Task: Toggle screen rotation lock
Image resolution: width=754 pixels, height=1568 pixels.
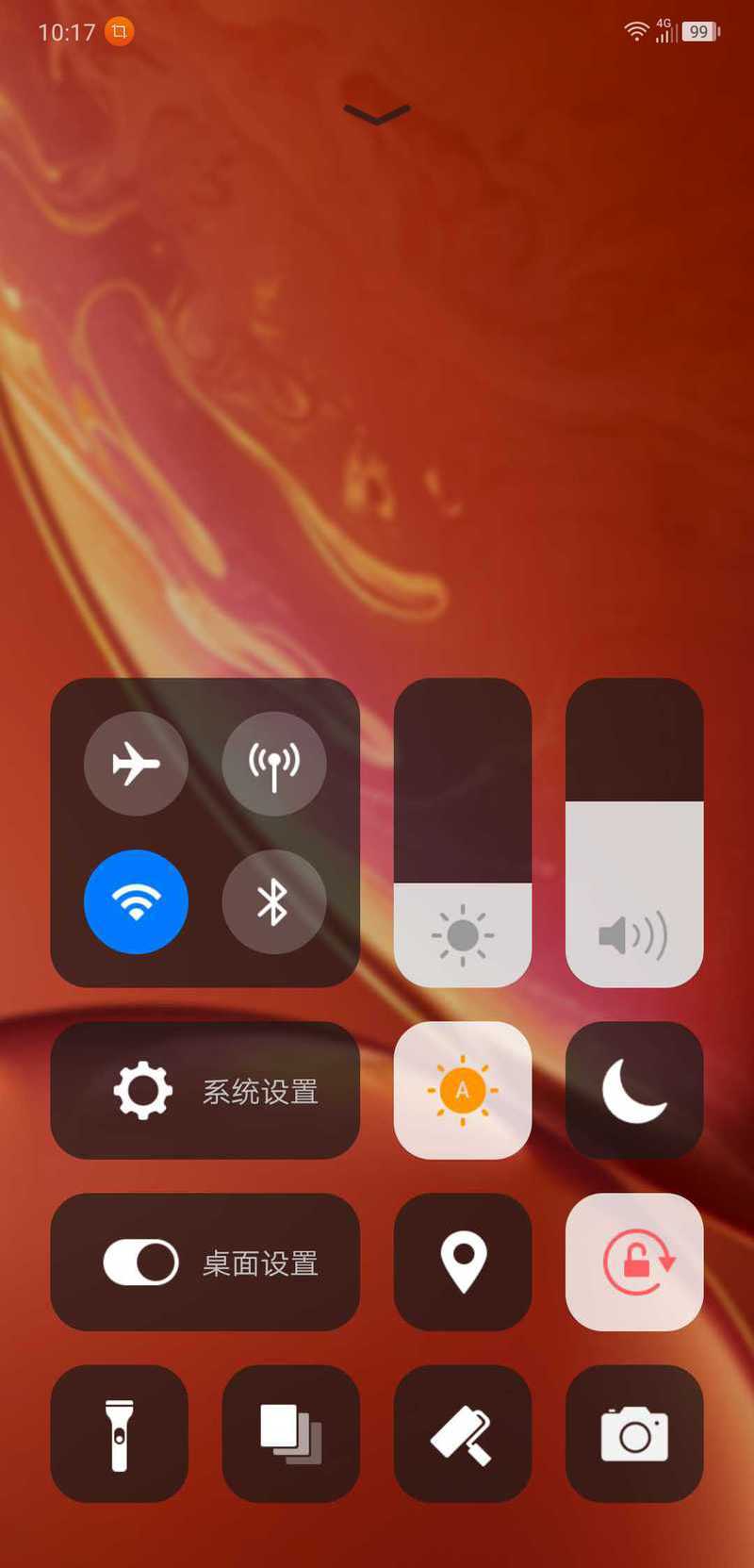Action: pos(634,1263)
